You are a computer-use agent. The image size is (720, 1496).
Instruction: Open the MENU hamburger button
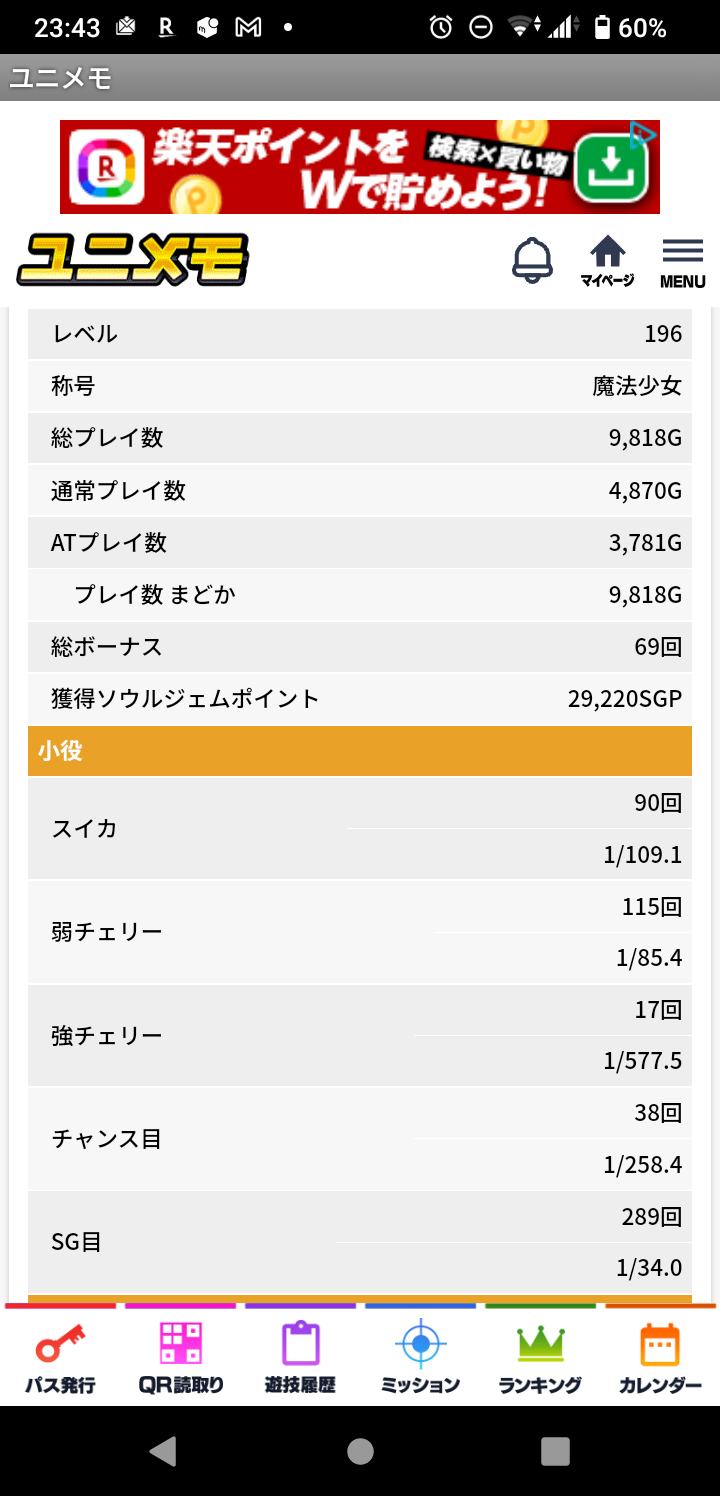(x=683, y=264)
